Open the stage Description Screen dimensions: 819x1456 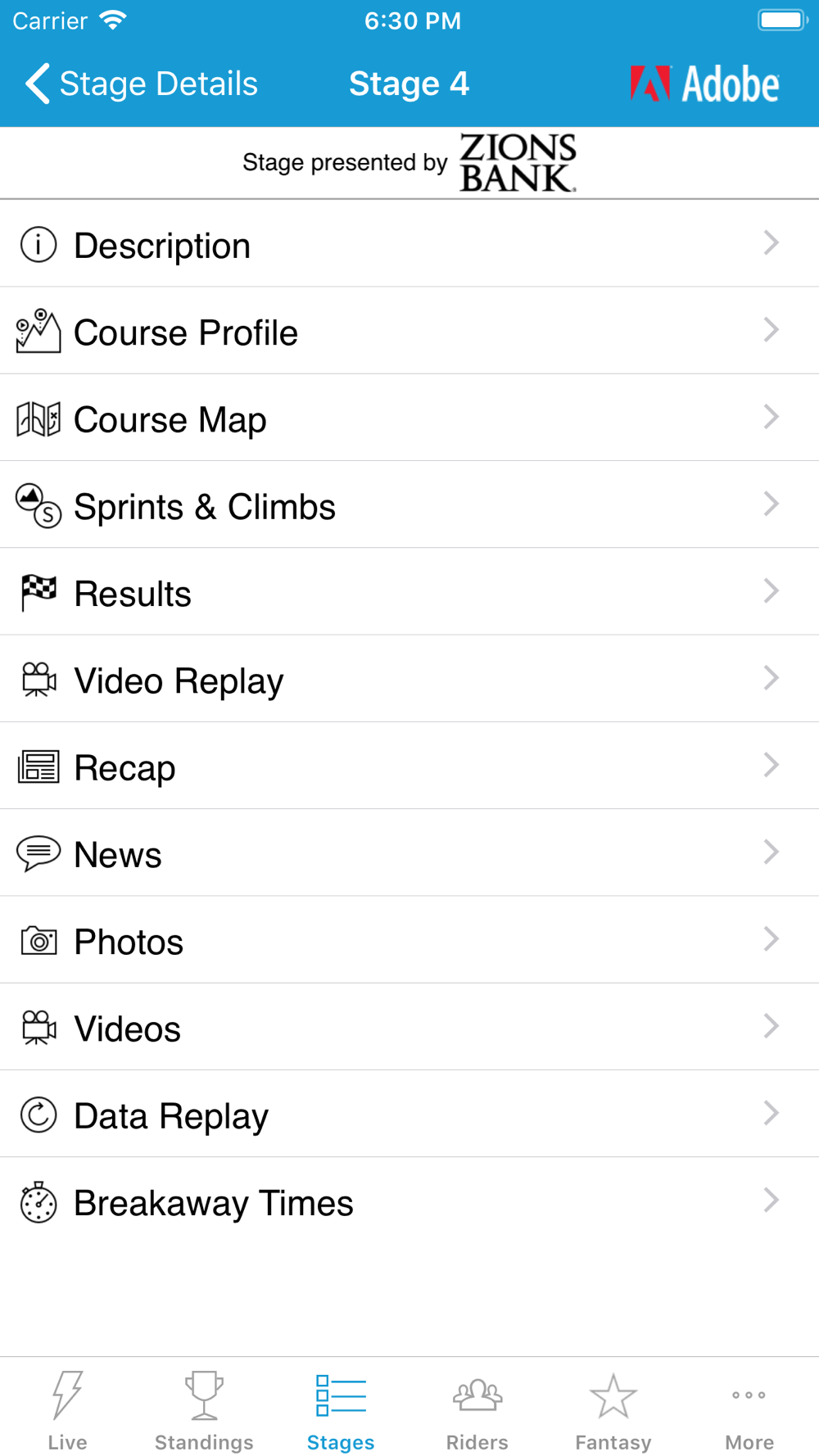[409, 243]
